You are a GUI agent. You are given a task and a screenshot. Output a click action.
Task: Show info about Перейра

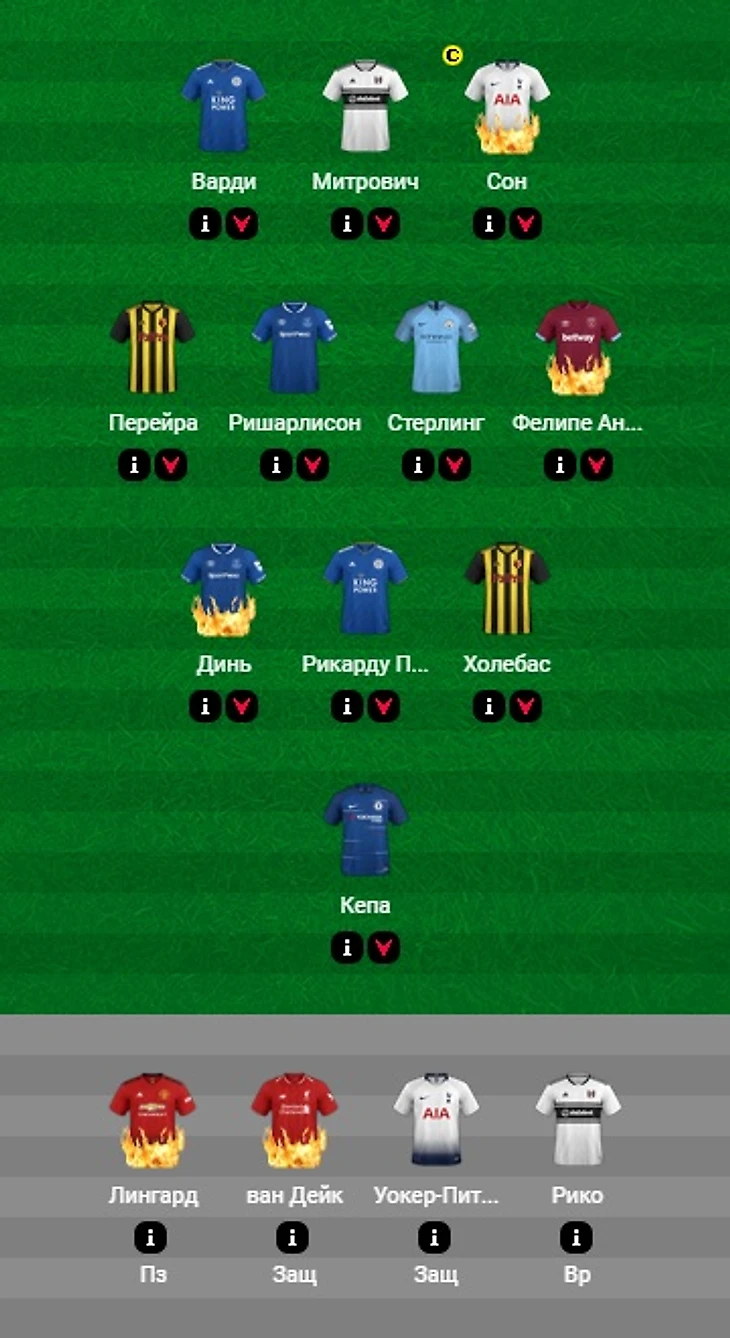point(134,465)
